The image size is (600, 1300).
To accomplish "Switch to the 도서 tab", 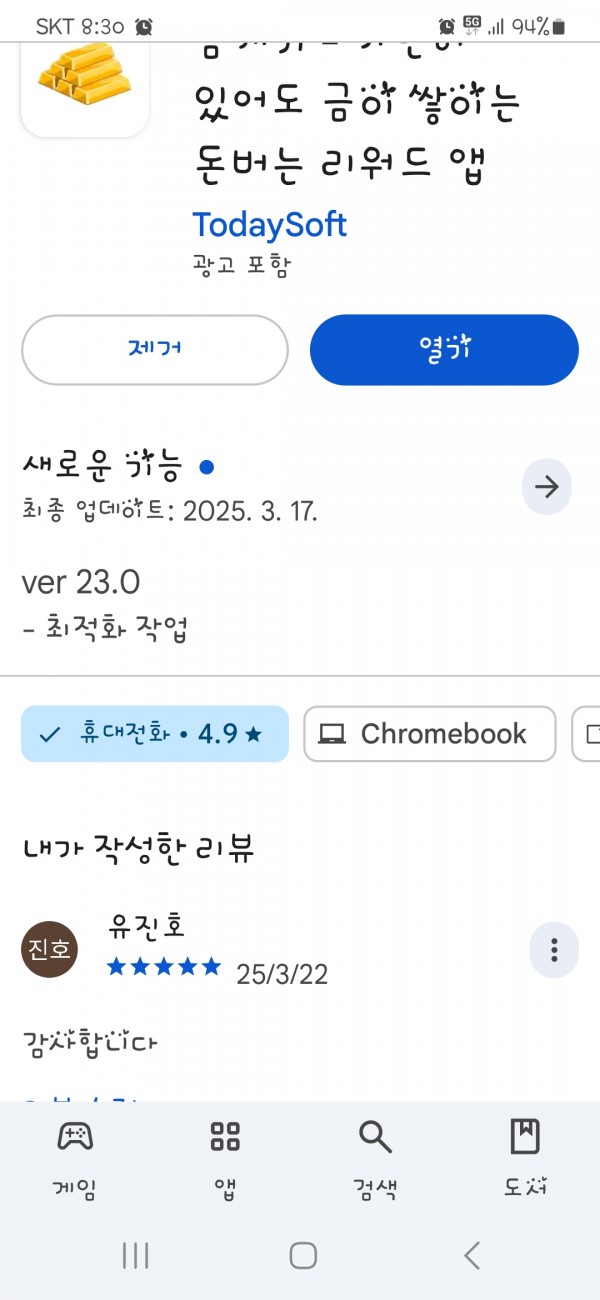I will [x=525, y=1159].
